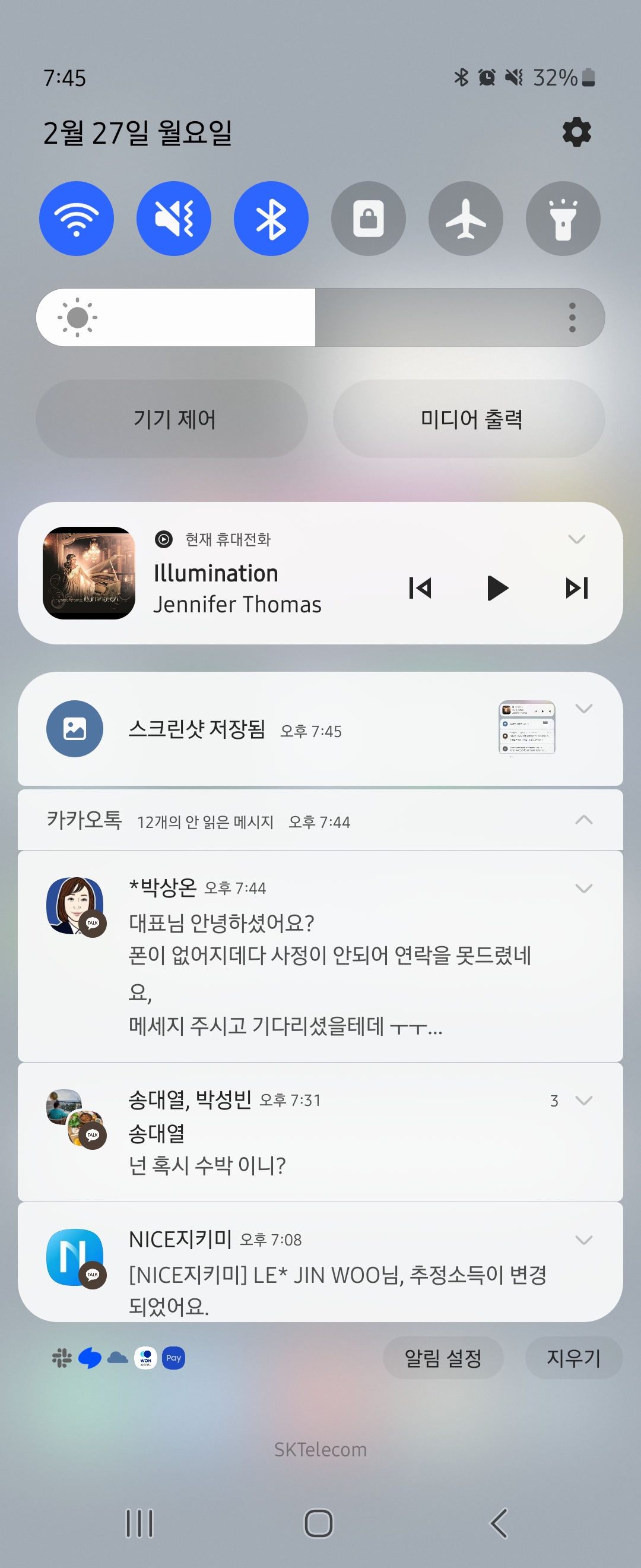The height and width of the screenshot is (1568, 641).
Task: Open 알림 설정 notification settings
Action: click(443, 1357)
